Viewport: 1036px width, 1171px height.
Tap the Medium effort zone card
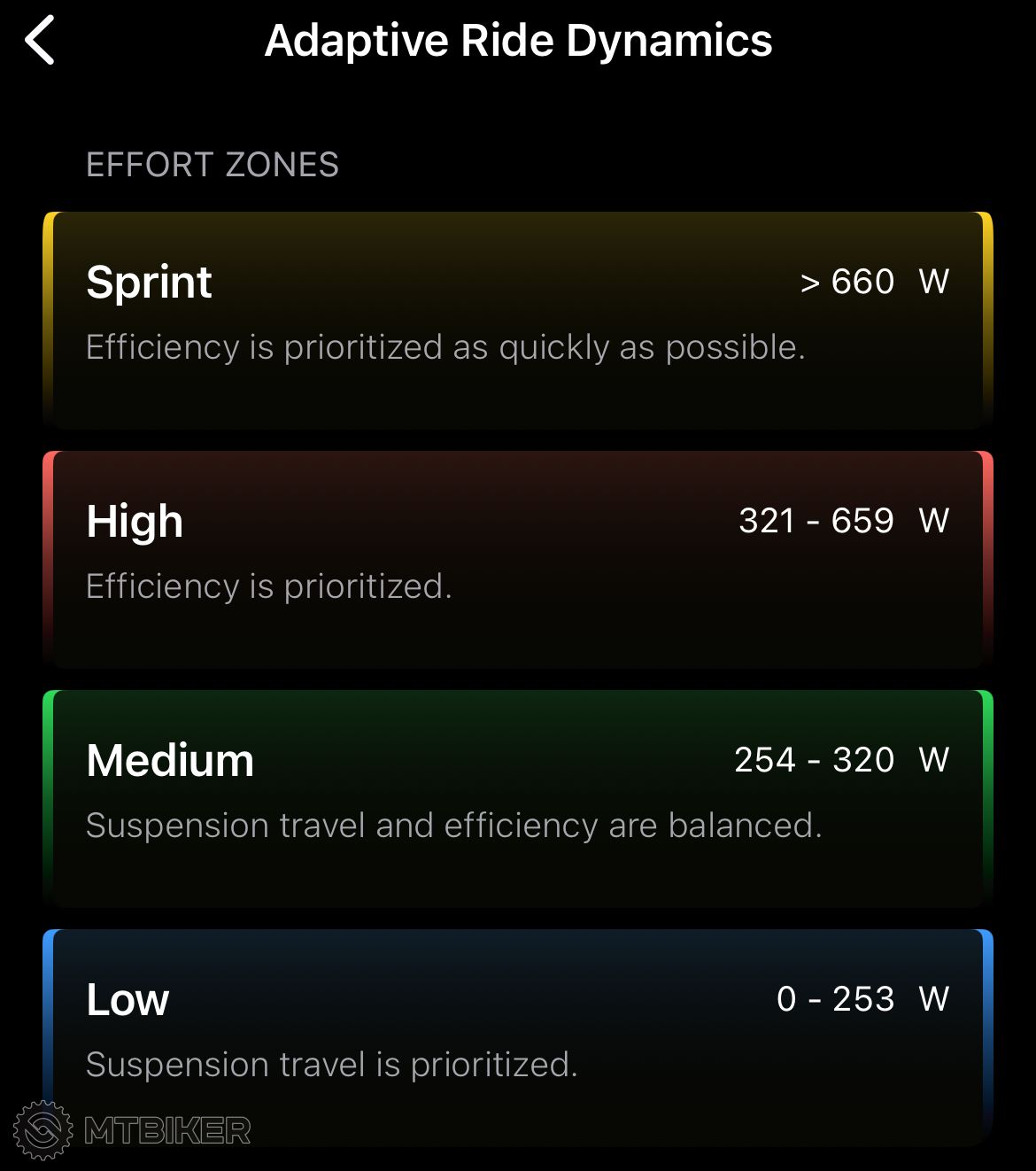(518, 798)
